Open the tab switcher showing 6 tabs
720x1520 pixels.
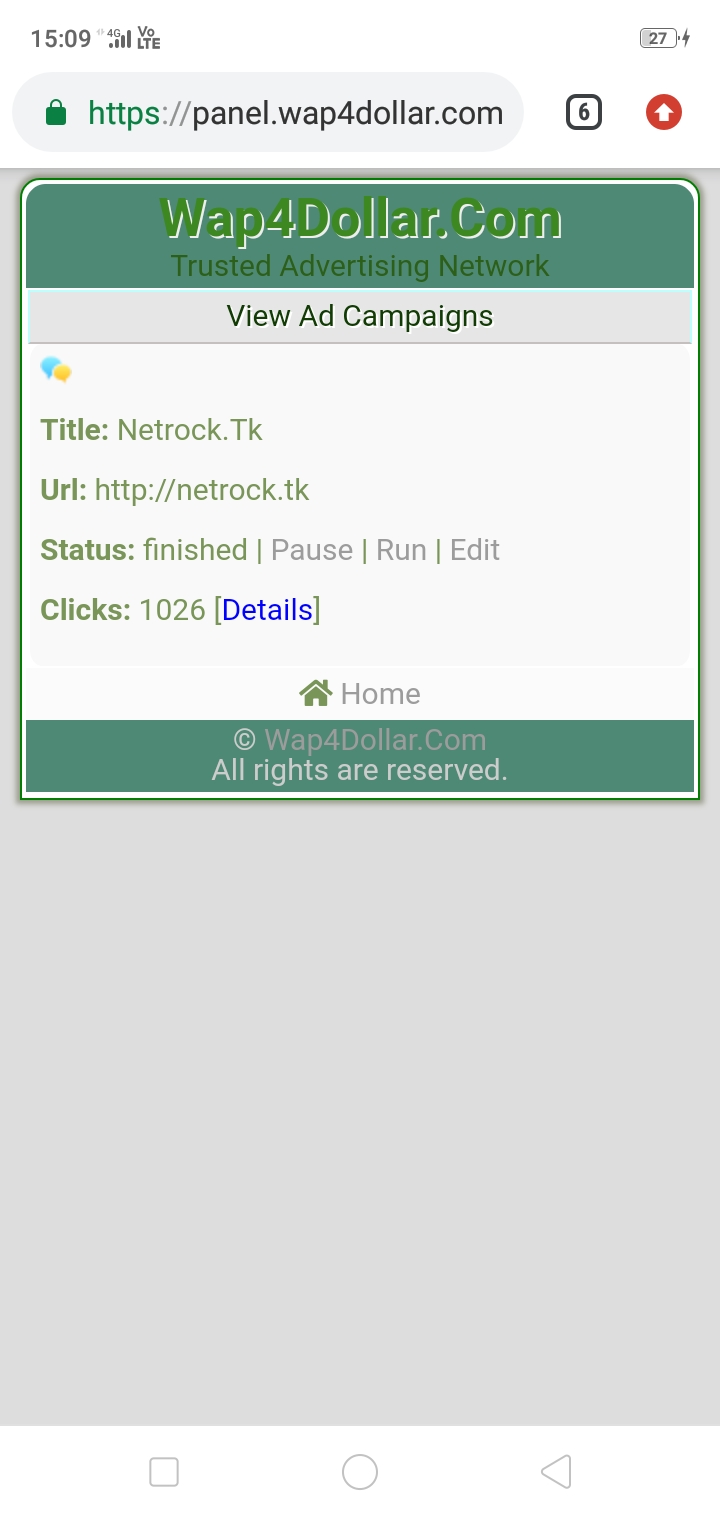584,113
